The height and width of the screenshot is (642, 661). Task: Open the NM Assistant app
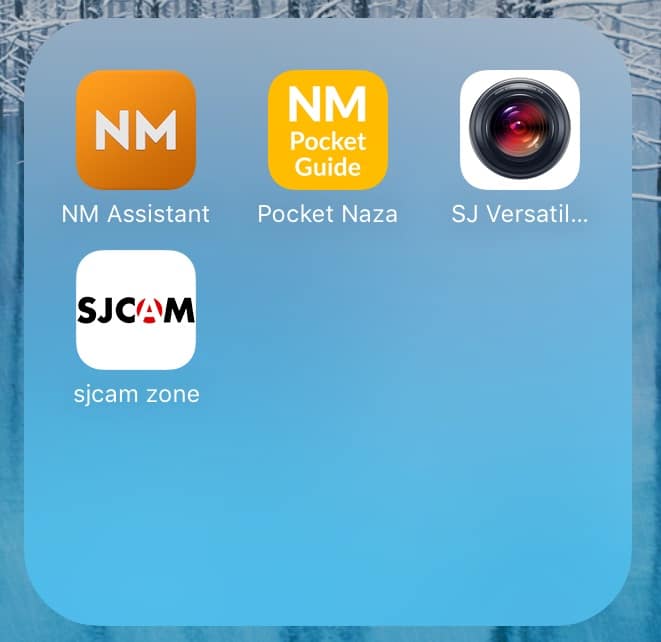(136, 130)
